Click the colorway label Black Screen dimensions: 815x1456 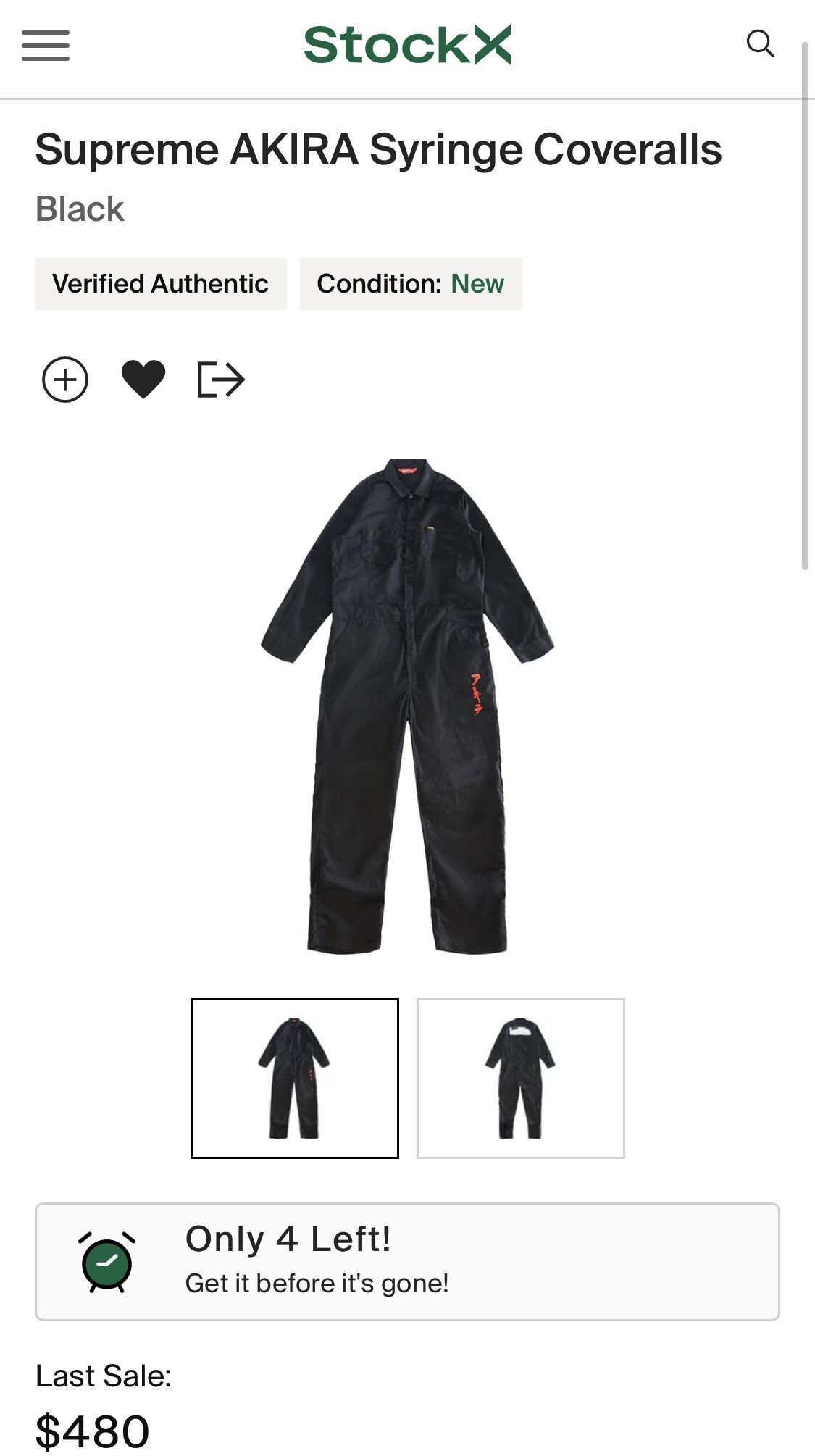click(x=80, y=209)
